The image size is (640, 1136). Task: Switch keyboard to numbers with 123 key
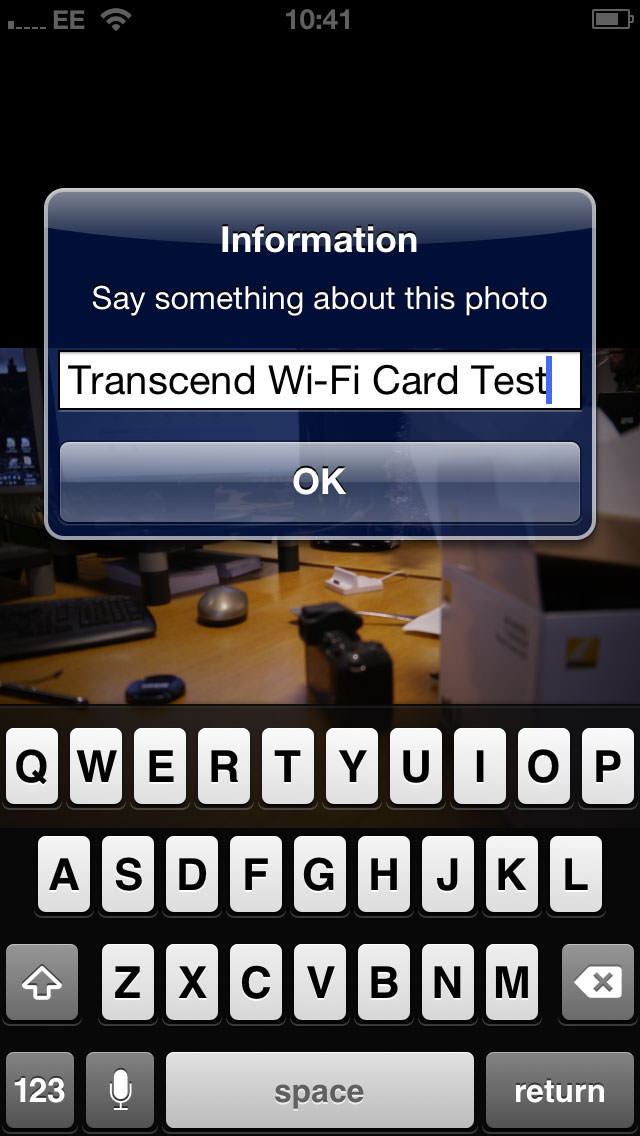coord(40,1090)
